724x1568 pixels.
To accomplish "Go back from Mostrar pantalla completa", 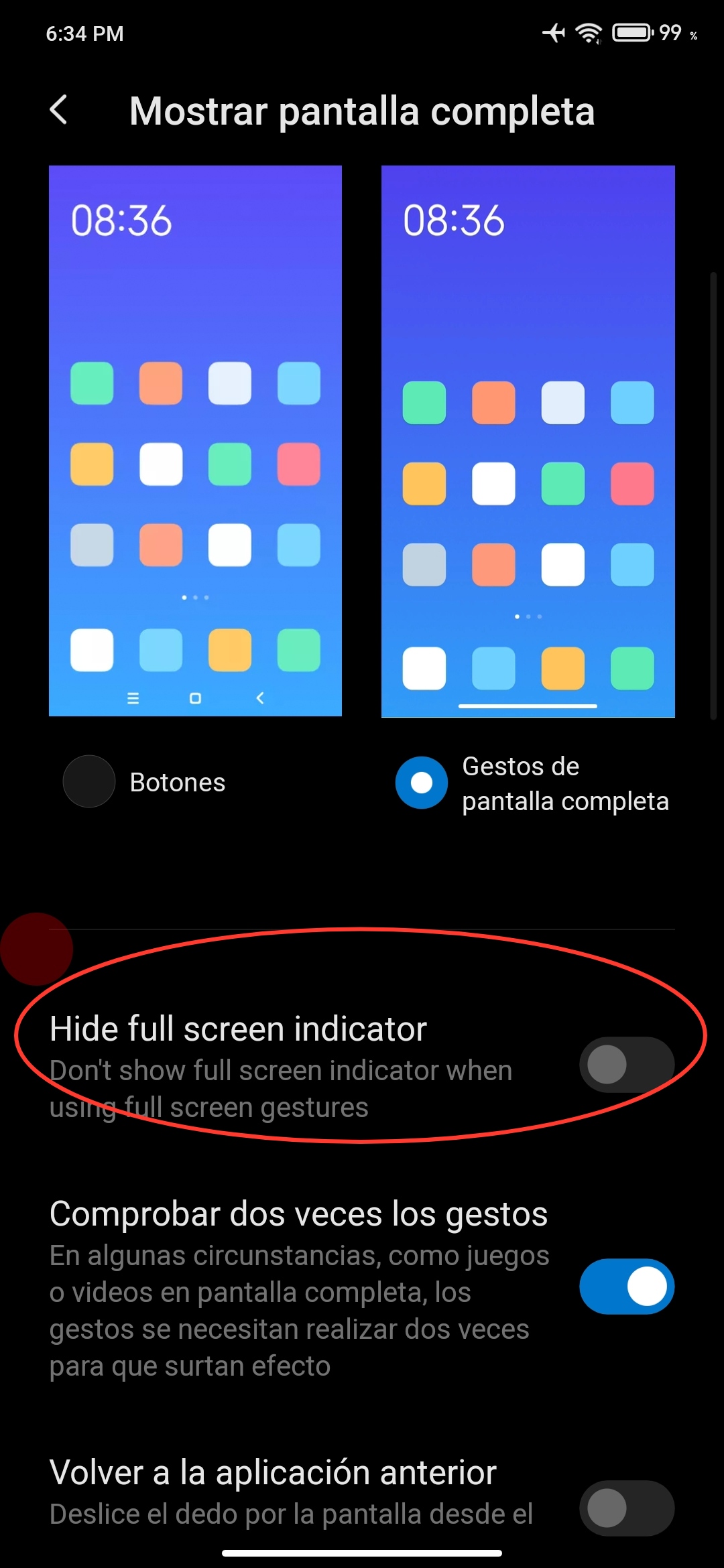I will pos(59,110).
